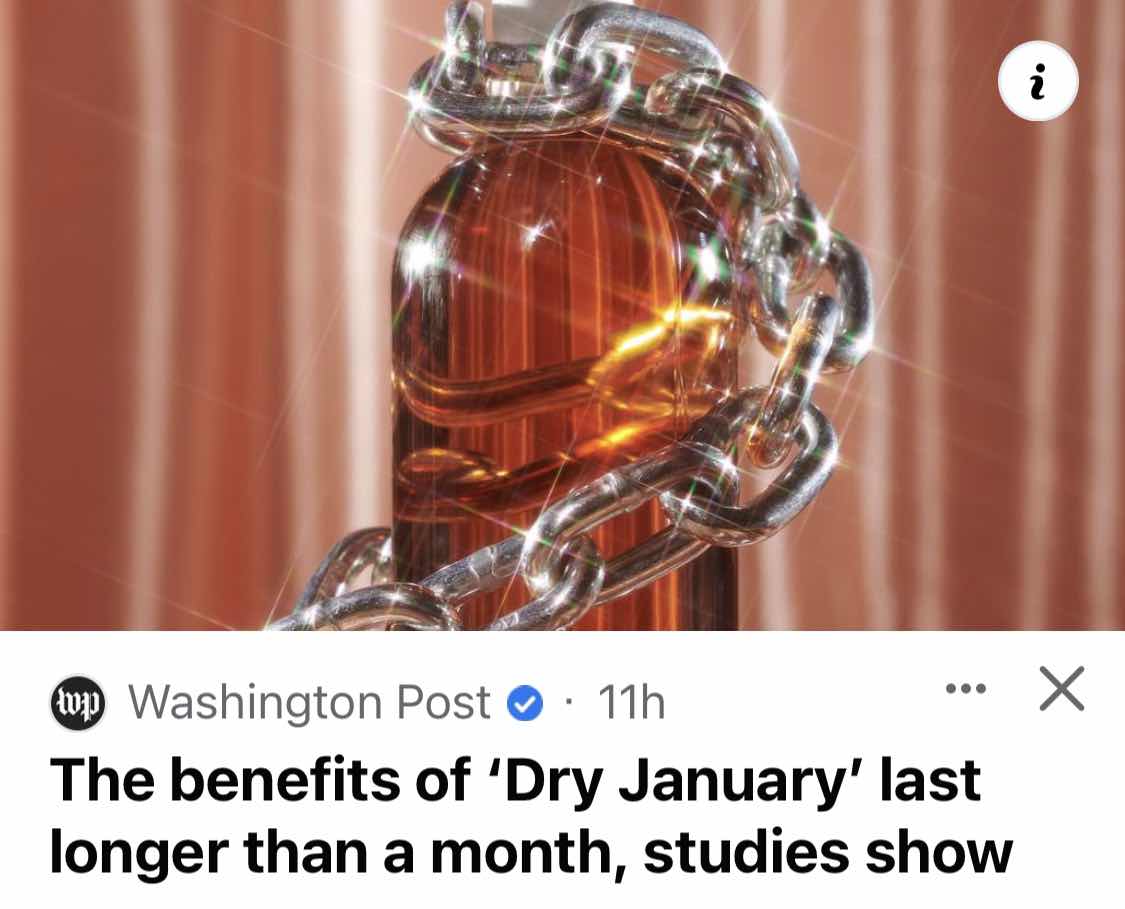Dismiss the Washington Post post

pos(1061,691)
